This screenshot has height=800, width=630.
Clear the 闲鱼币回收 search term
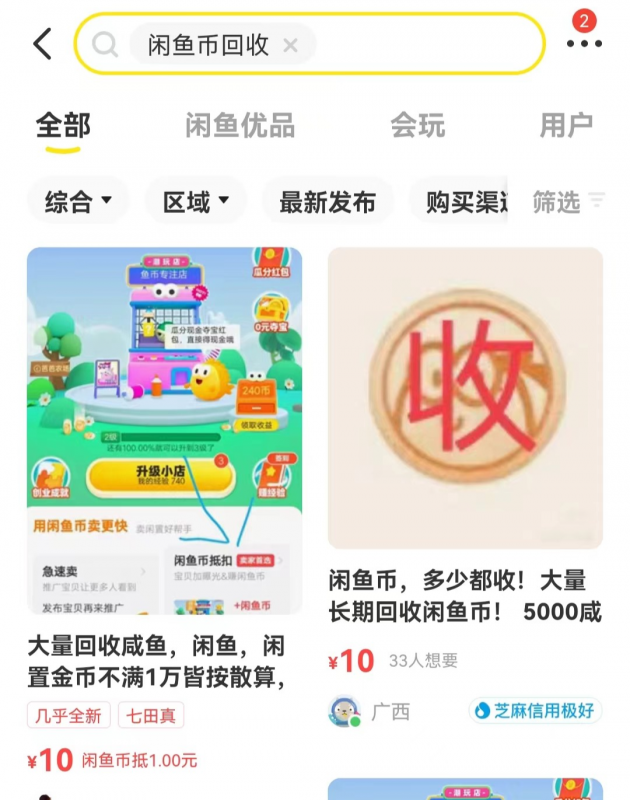[290, 45]
